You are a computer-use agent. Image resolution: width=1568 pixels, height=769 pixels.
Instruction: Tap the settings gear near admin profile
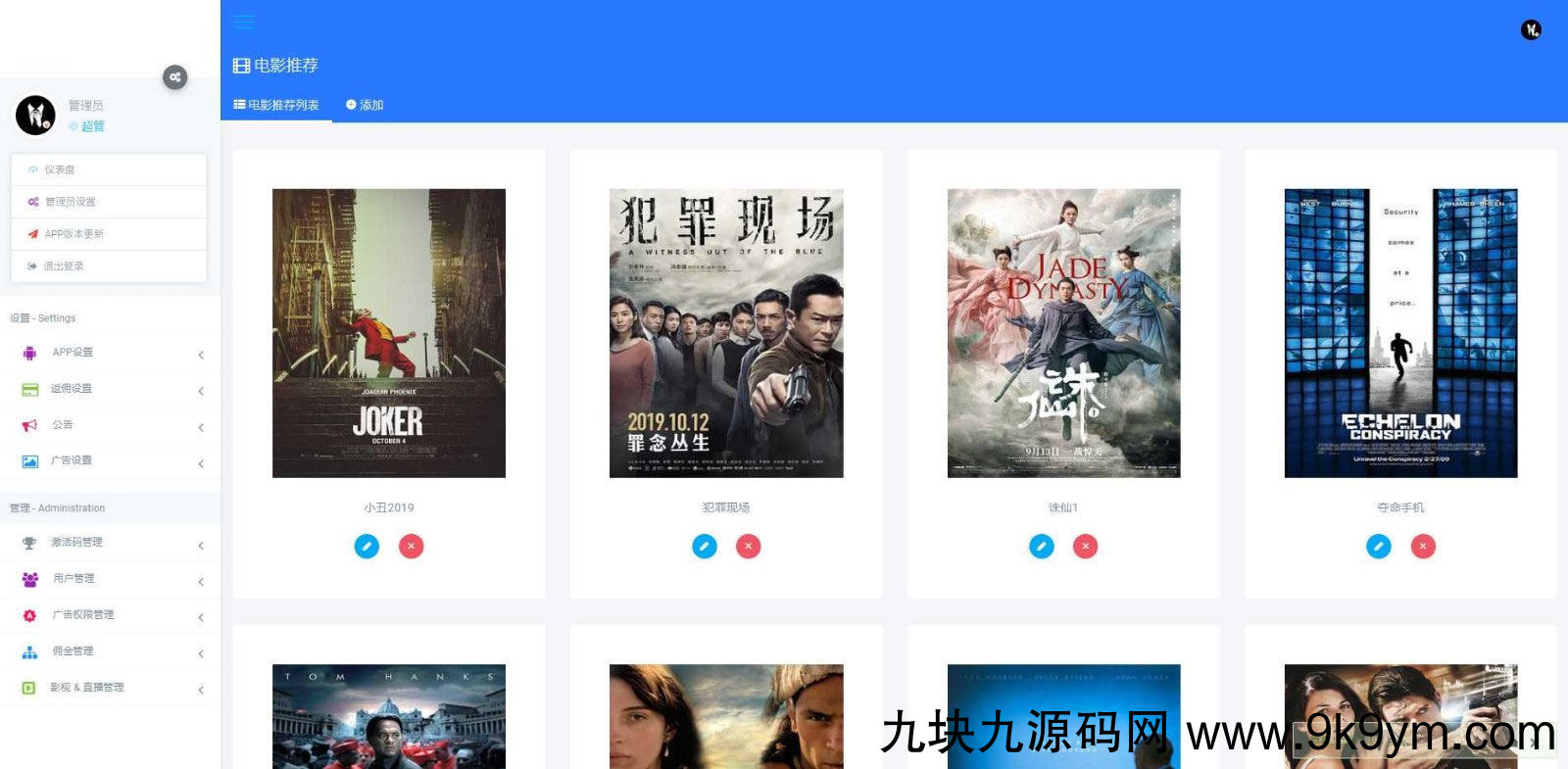tap(175, 77)
